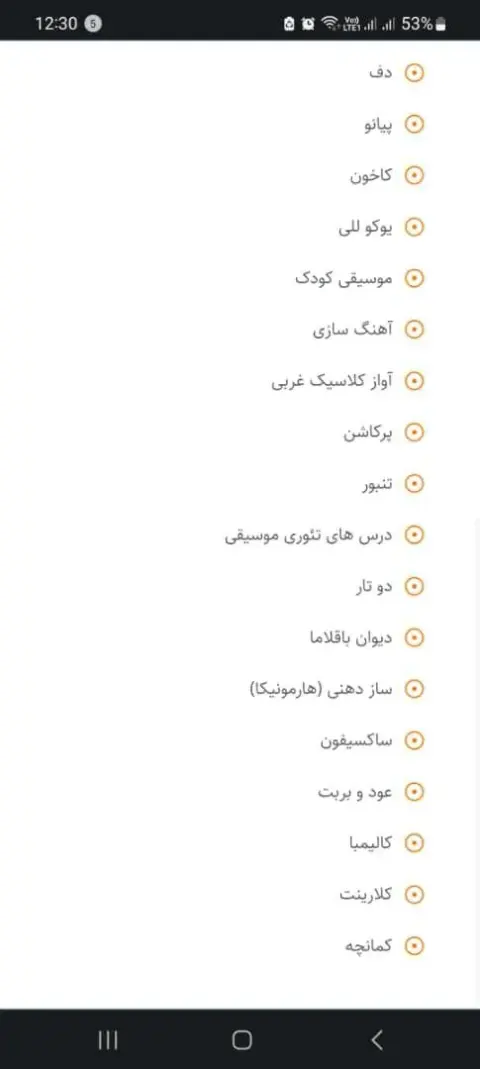Go back using the system back button

point(377,1040)
